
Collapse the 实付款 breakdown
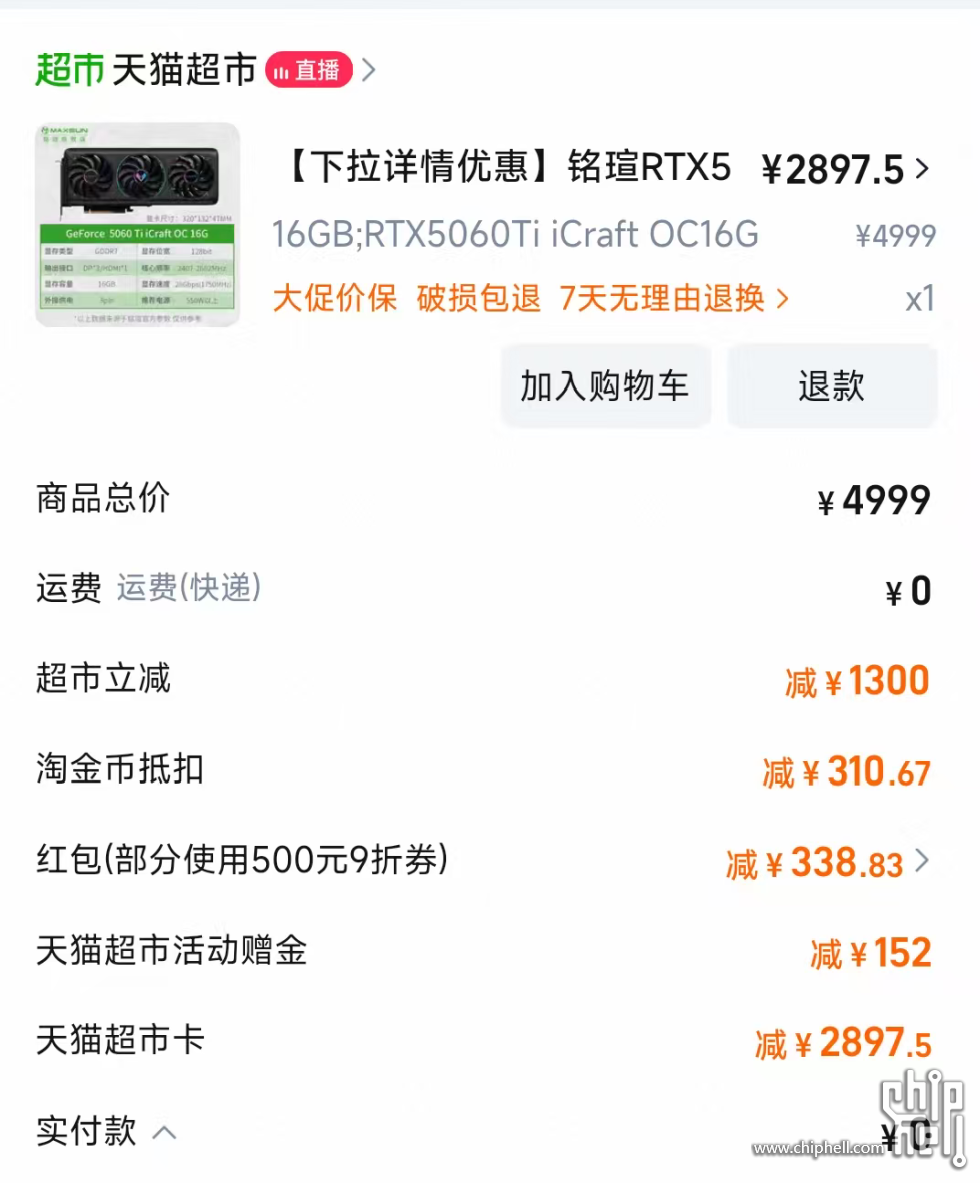click(164, 1132)
